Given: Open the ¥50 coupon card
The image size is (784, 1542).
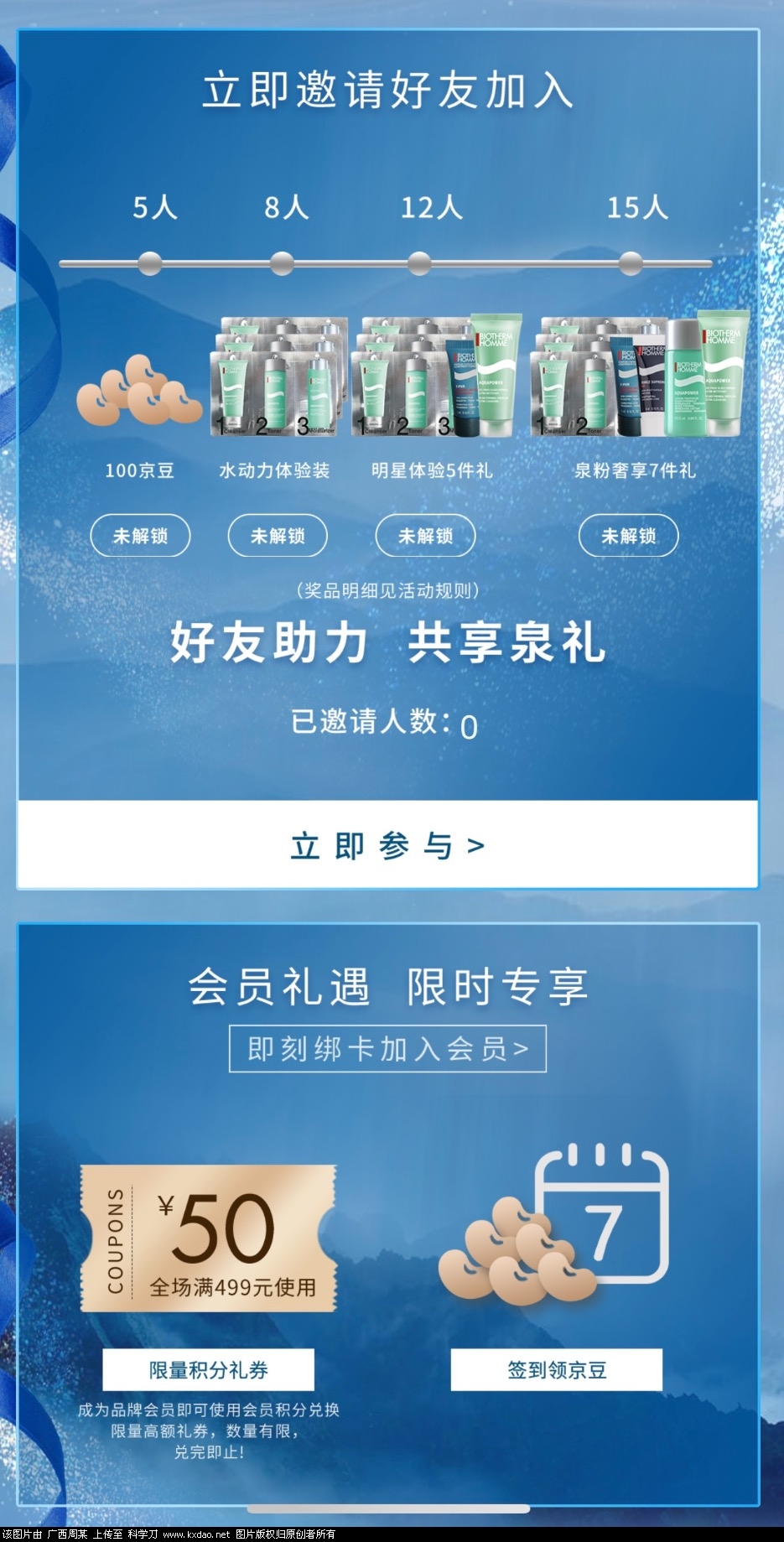Looking at the screenshot, I should tap(209, 1238).
